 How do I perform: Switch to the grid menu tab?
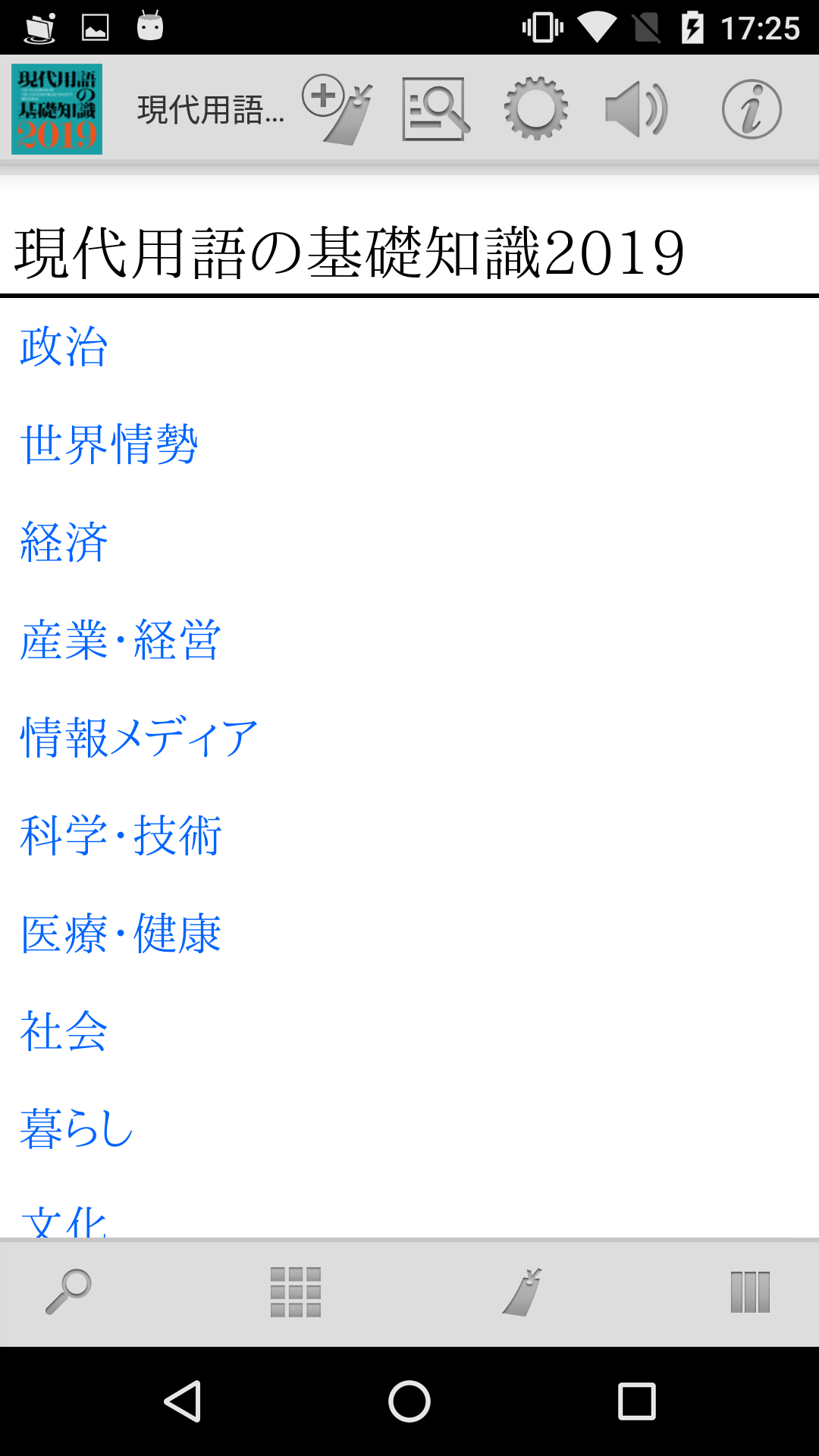pos(296,1291)
